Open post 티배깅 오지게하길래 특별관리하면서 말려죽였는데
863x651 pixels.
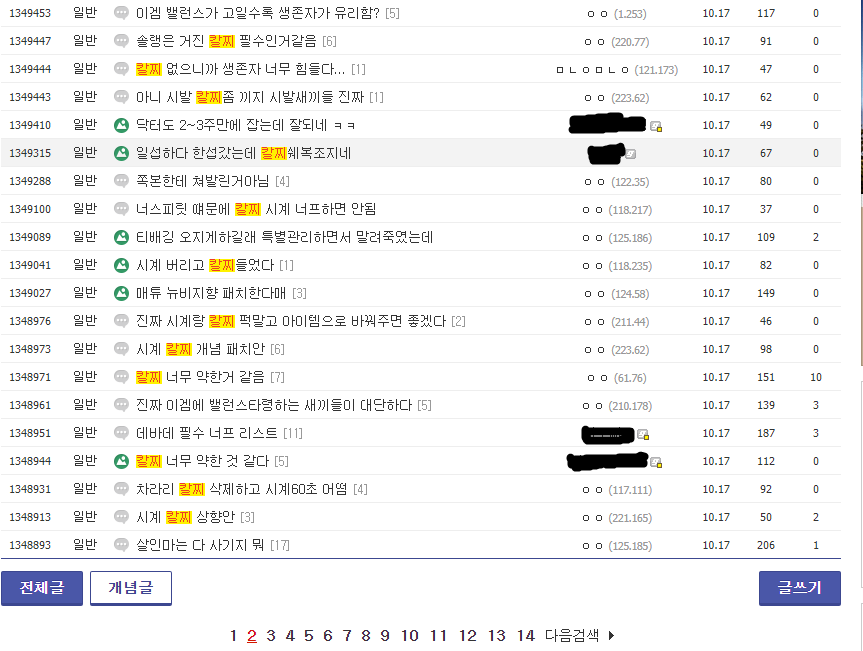[x=285, y=237]
